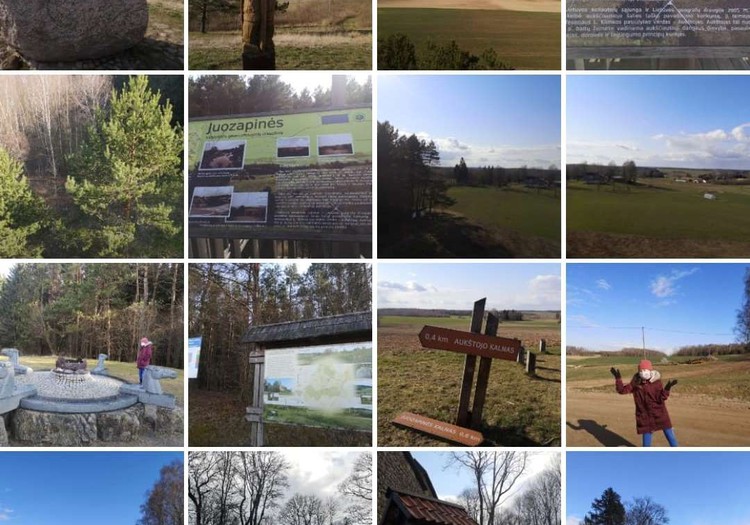The height and width of the screenshot is (525, 750).
Task: Open the Juozapinės information board photo
Action: tap(280, 166)
